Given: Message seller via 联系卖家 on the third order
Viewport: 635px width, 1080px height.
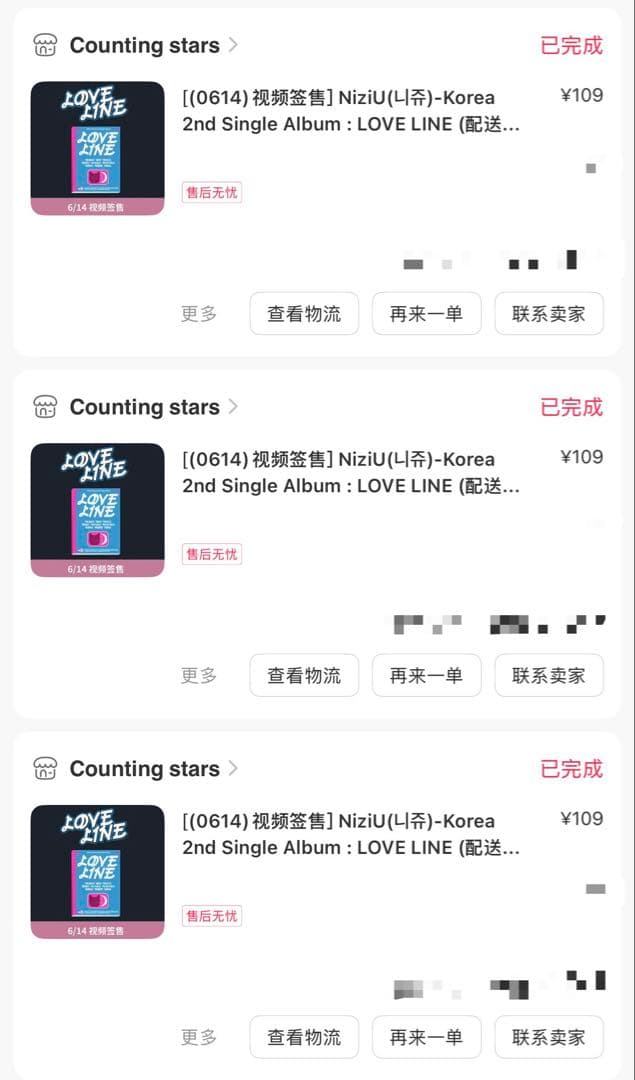Looking at the screenshot, I should tap(549, 1037).
